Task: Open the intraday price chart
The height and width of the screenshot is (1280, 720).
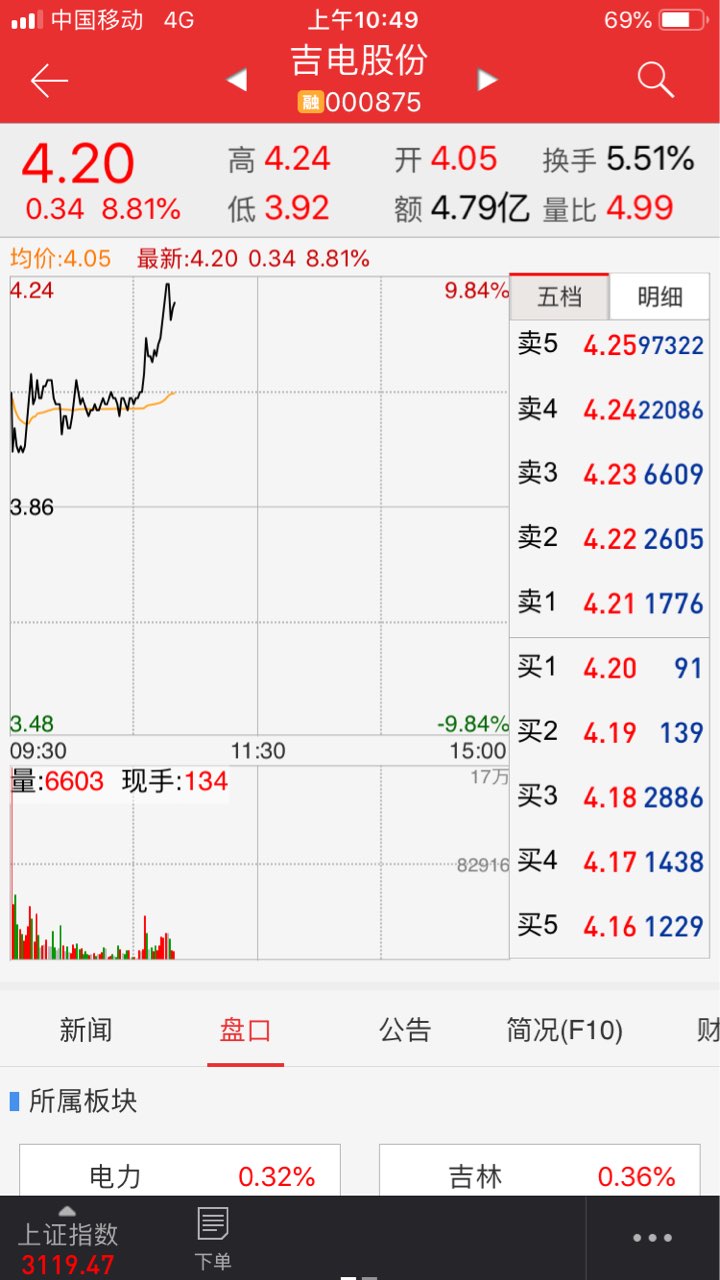Action: tap(259, 506)
